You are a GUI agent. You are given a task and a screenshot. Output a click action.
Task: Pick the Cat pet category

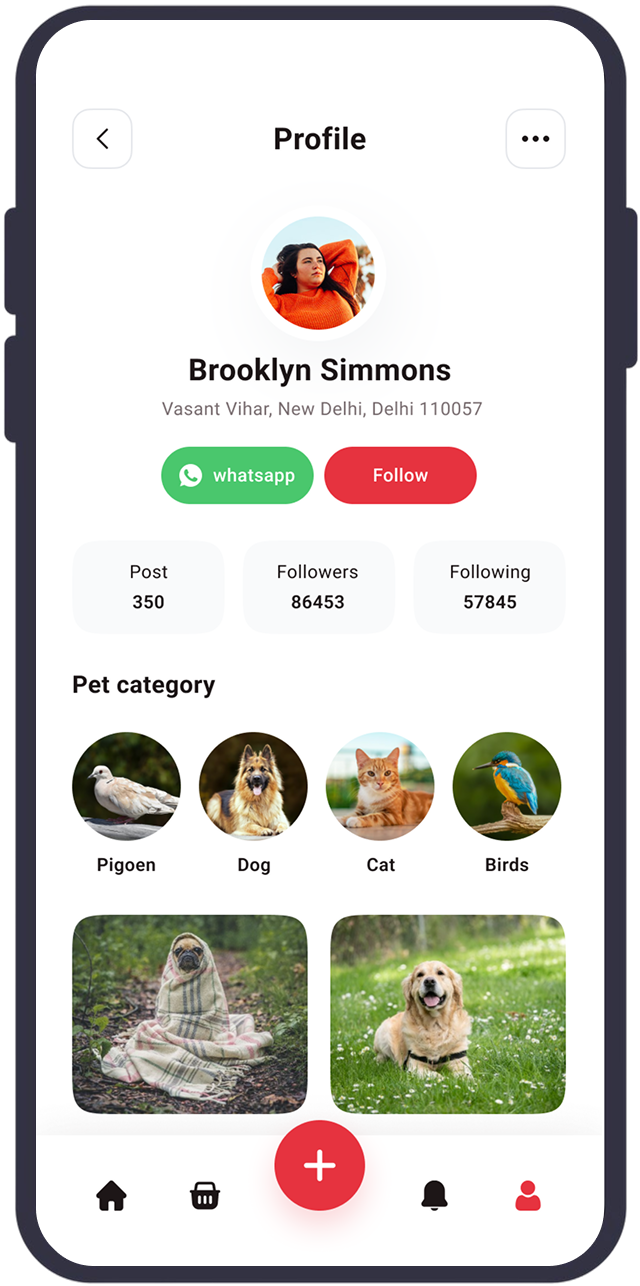click(380, 786)
